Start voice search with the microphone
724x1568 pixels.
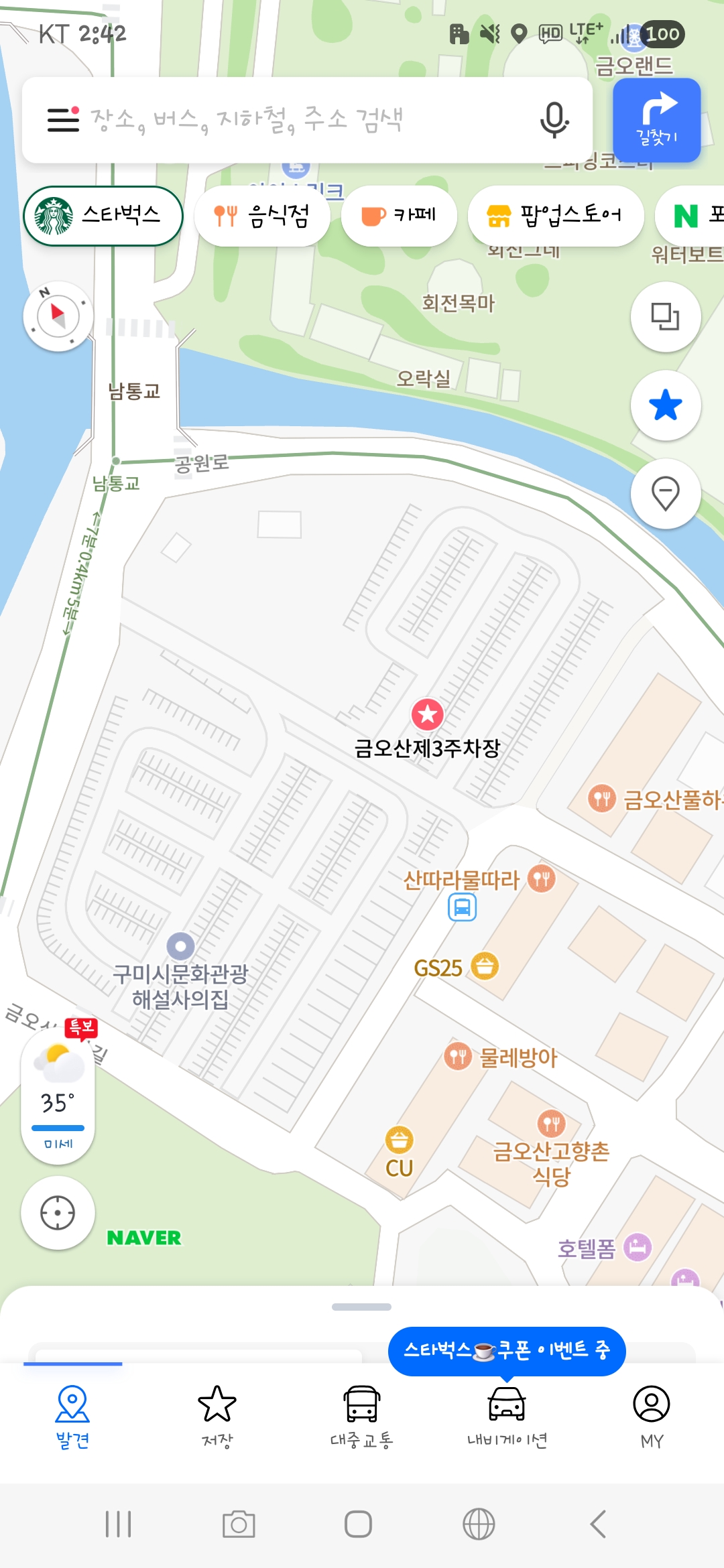point(554,120)
